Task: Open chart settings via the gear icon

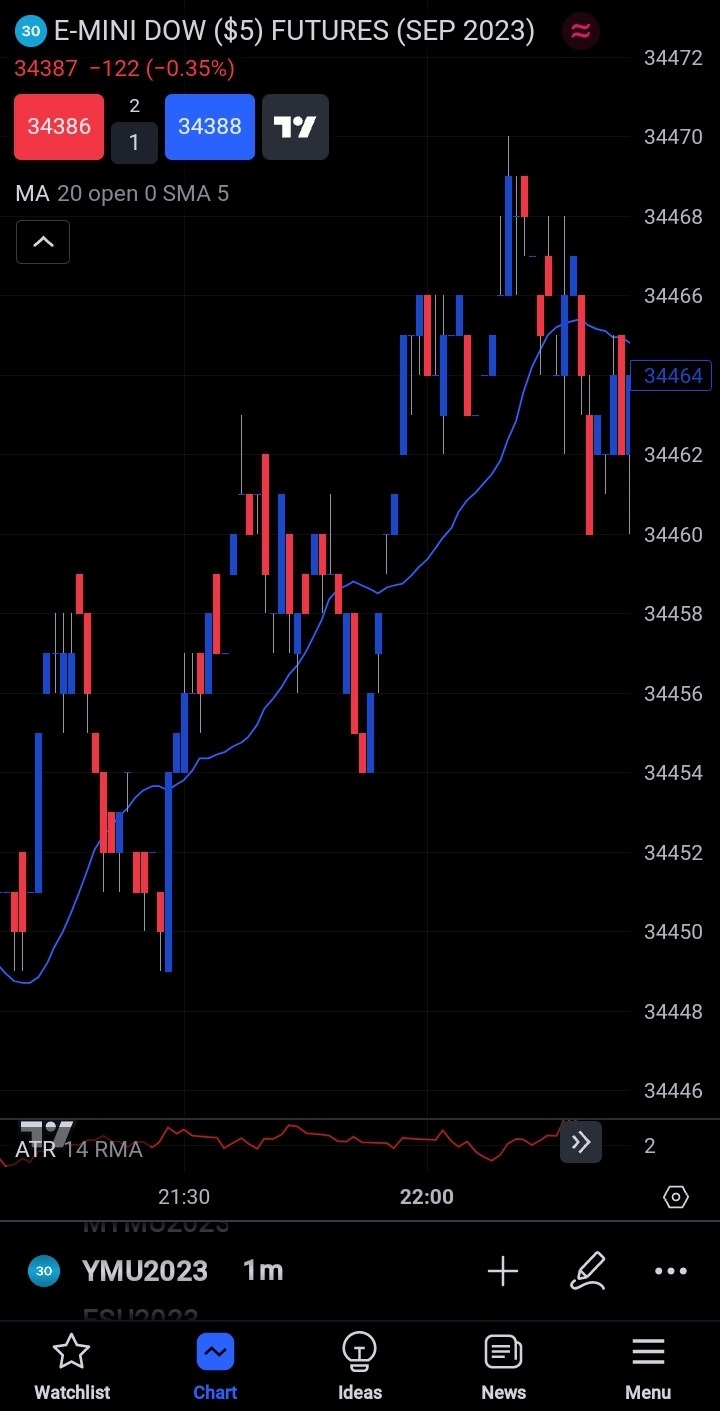Action: pos(675,1196)
